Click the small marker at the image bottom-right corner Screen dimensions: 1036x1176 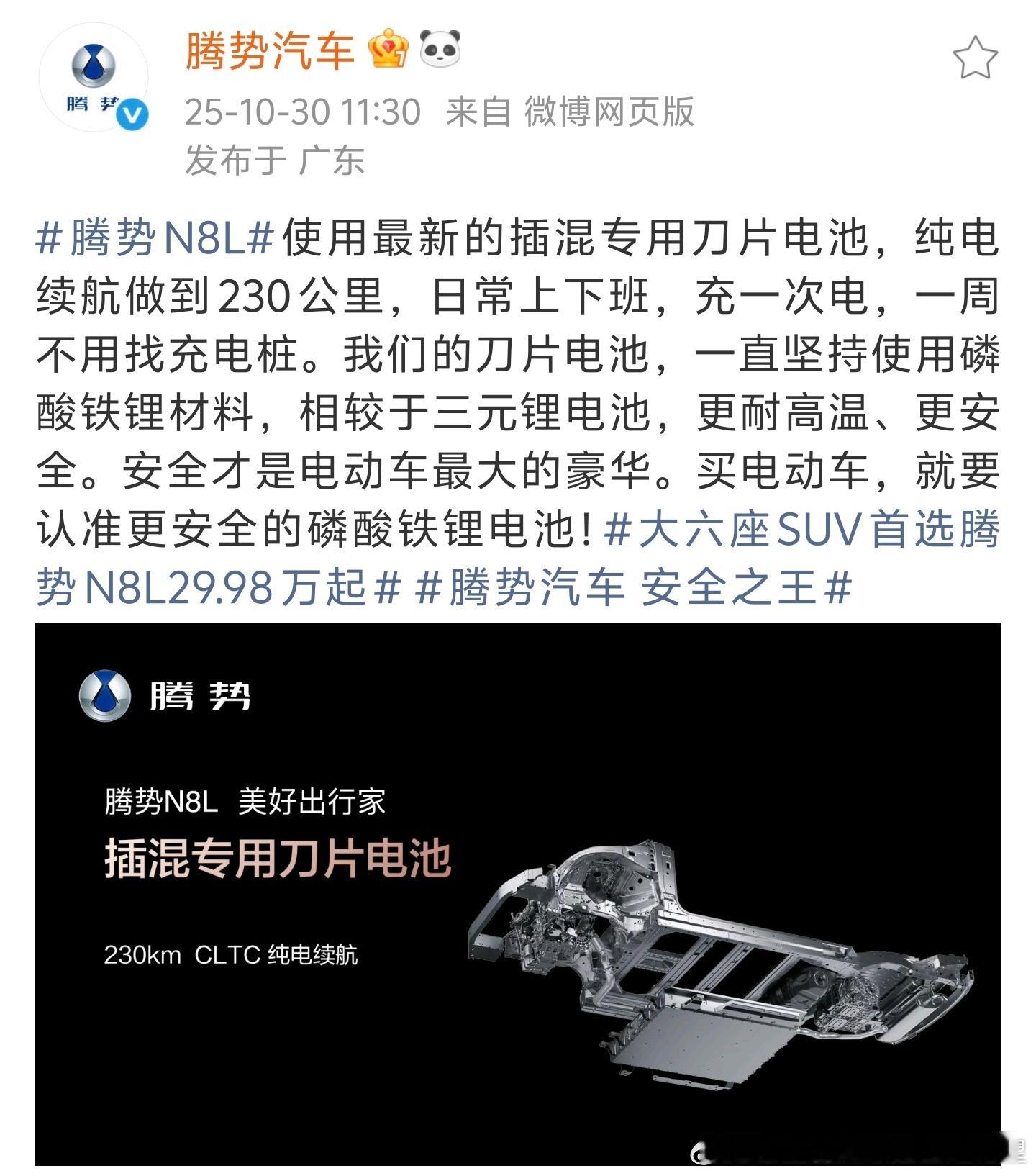pyautogui.click(x=1021, y=1151)
